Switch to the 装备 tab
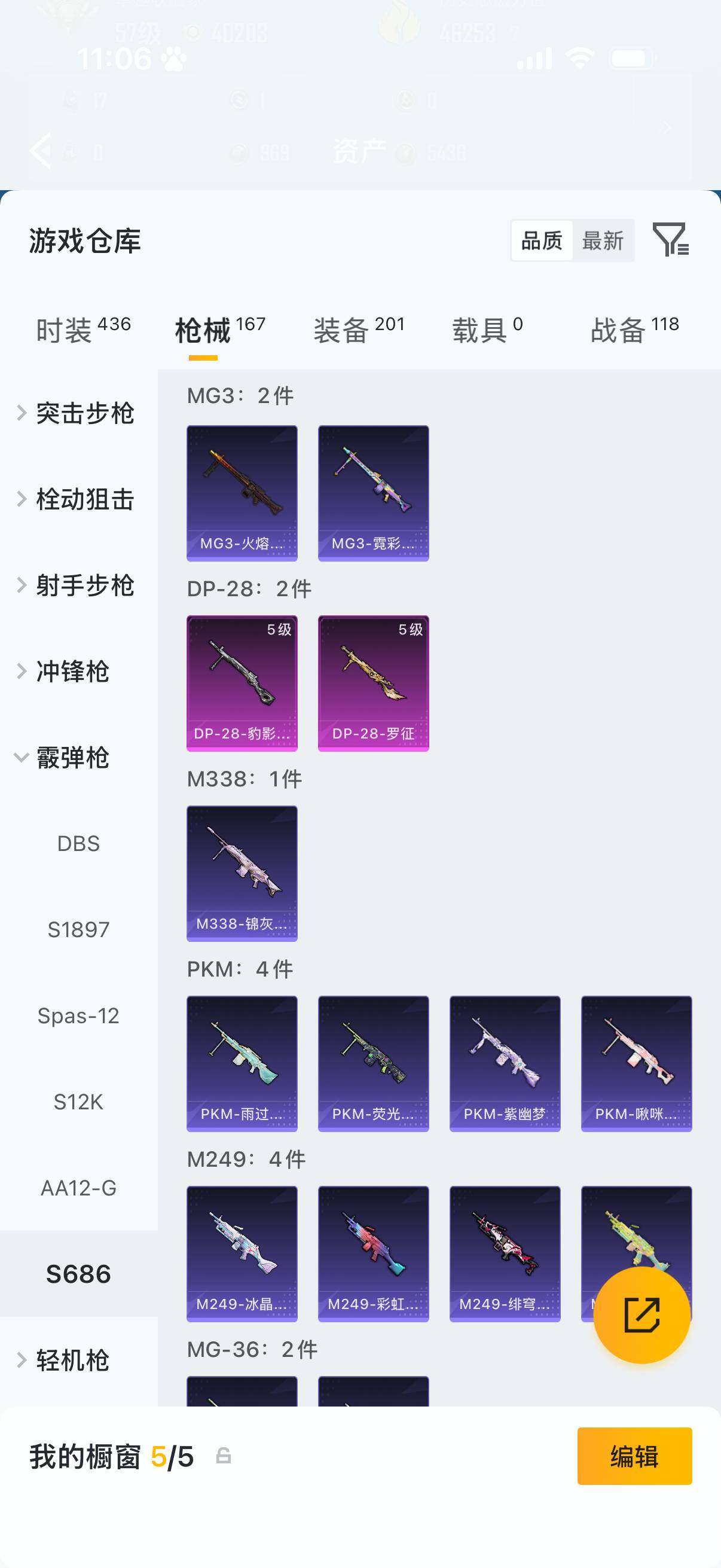This screenshot has width=721, height=1568. coord(359,330)
